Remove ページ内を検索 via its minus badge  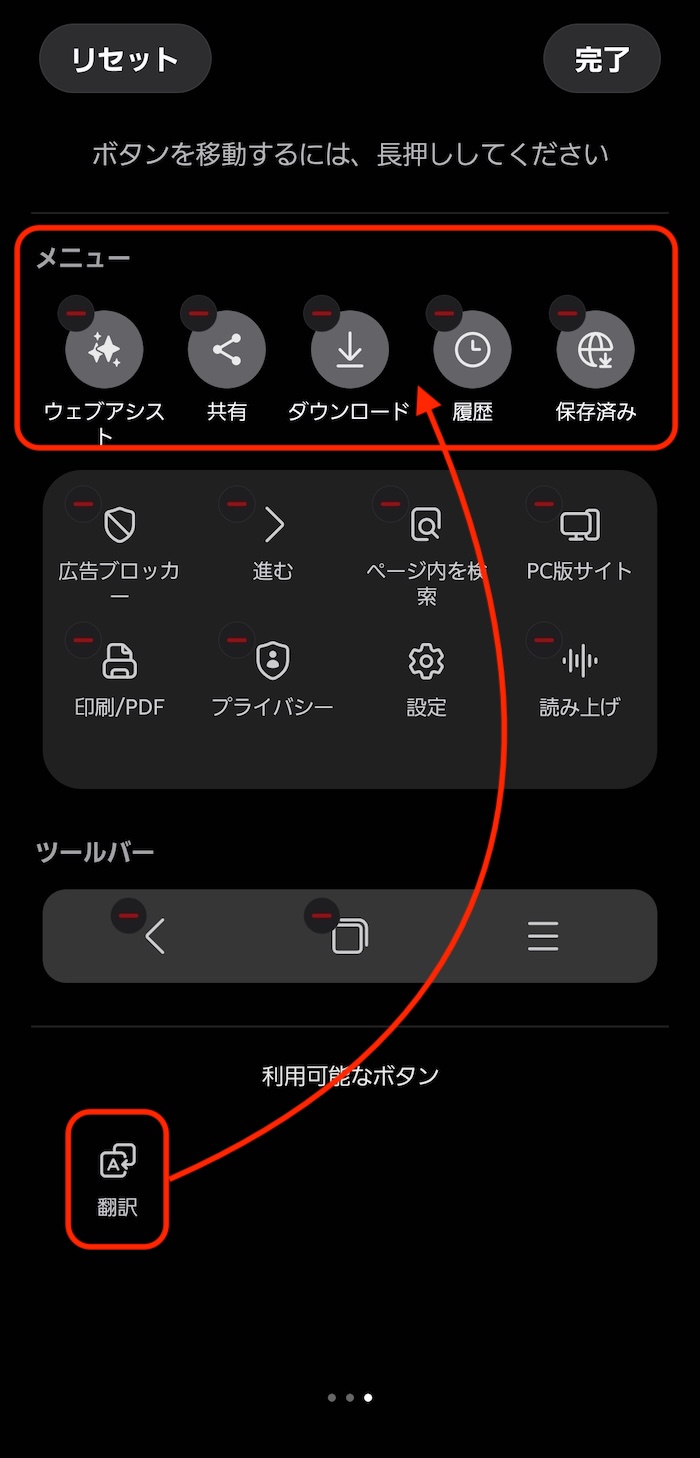390,503
